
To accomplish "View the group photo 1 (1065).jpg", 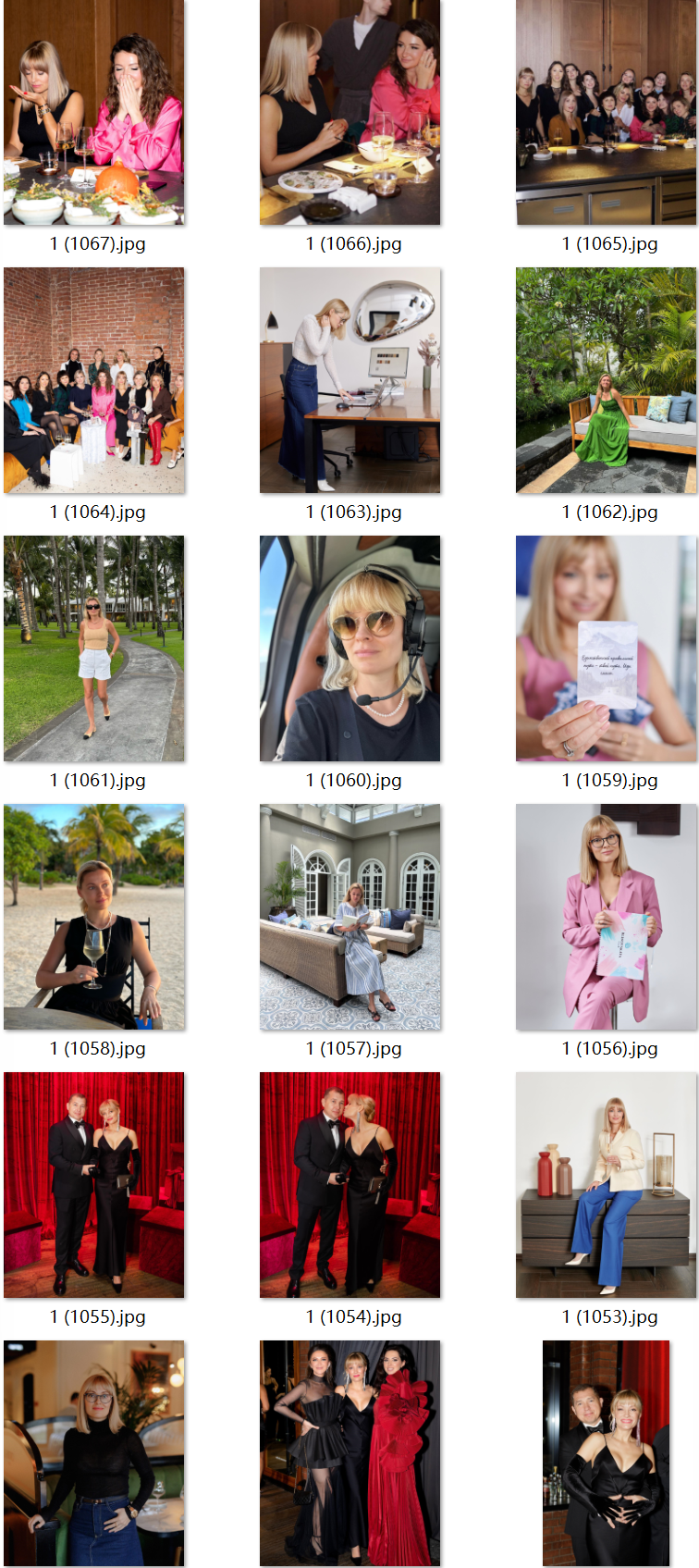I will (x=606, y=113).
